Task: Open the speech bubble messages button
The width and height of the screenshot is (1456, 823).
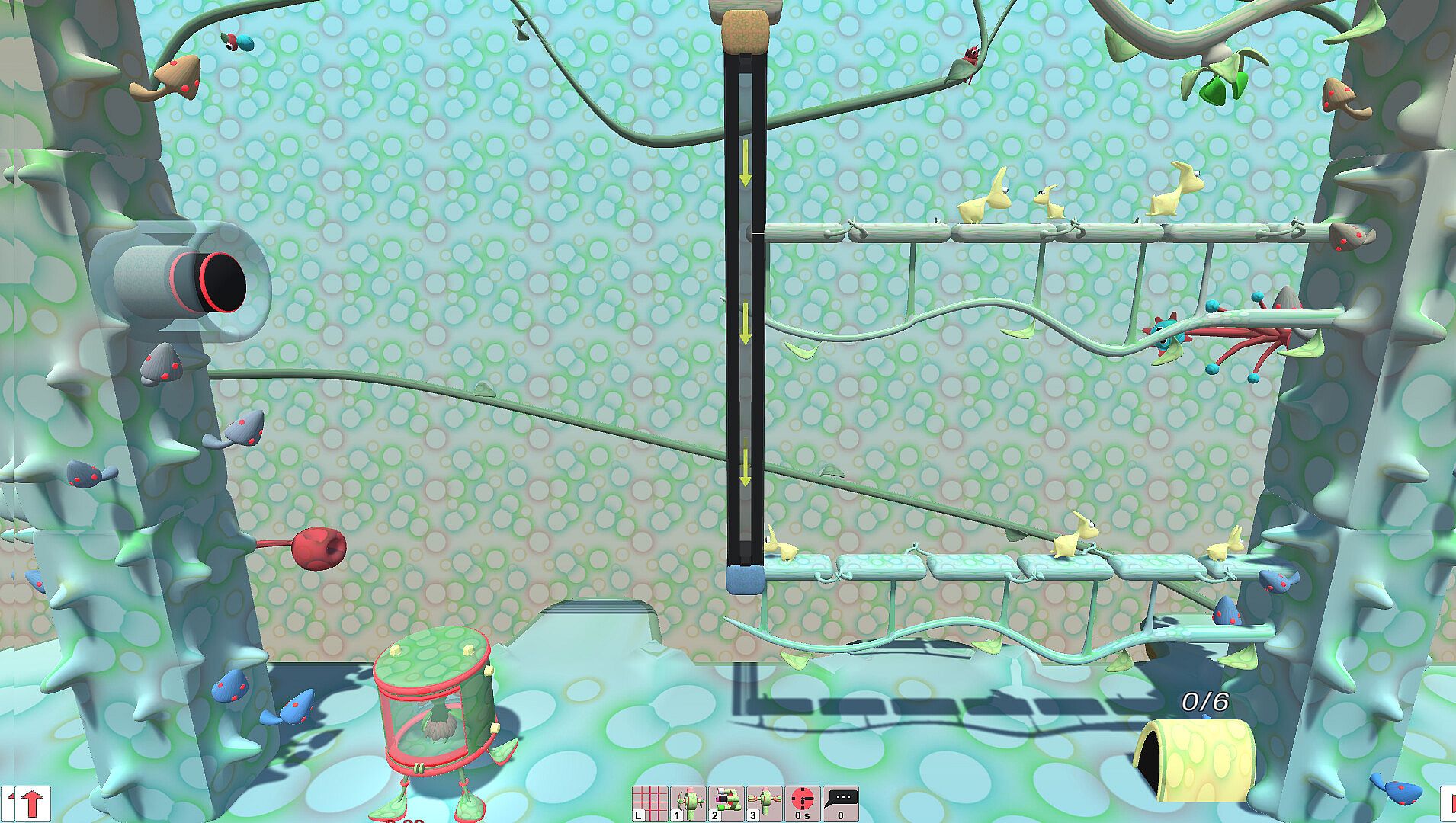Action: tap(841, 803)
